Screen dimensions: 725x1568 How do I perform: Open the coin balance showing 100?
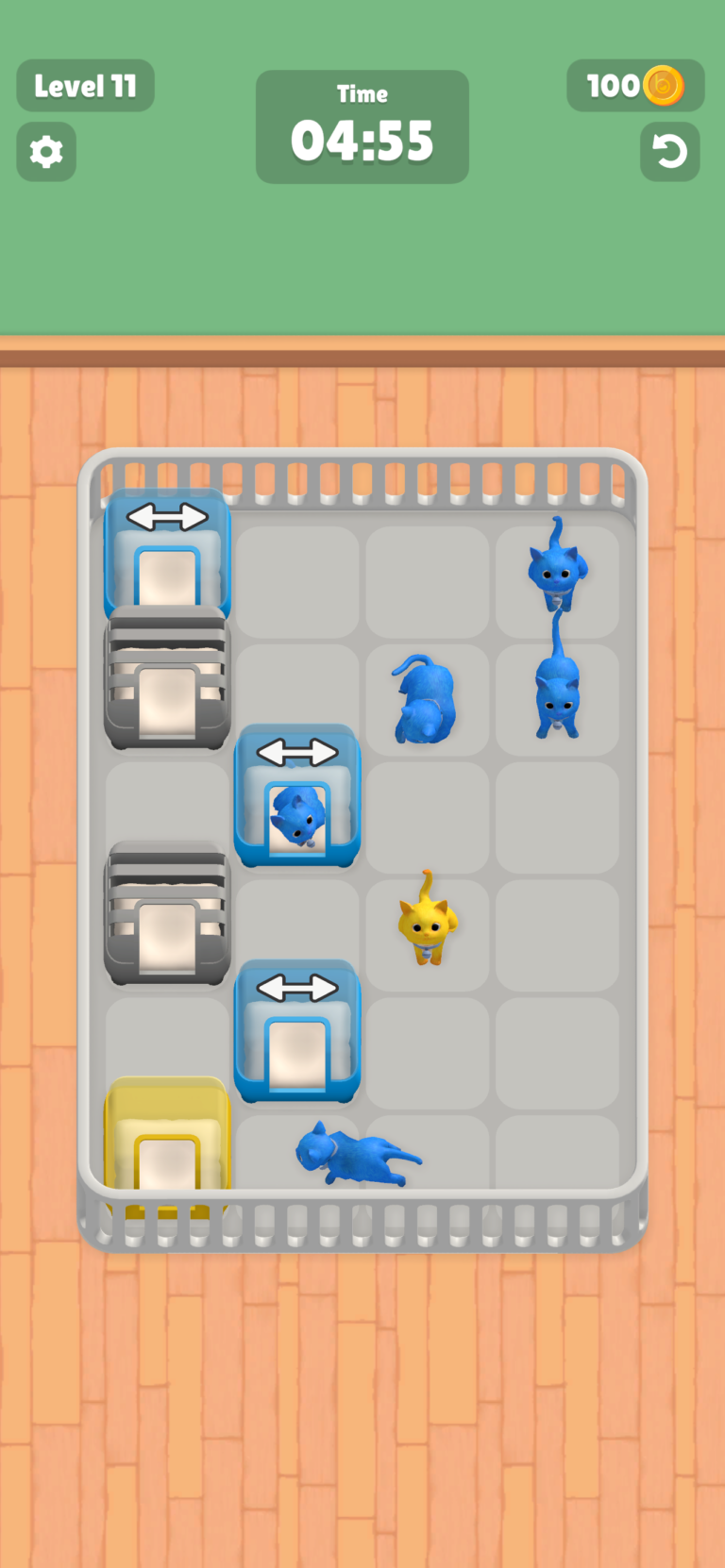[x=635, y=86]
